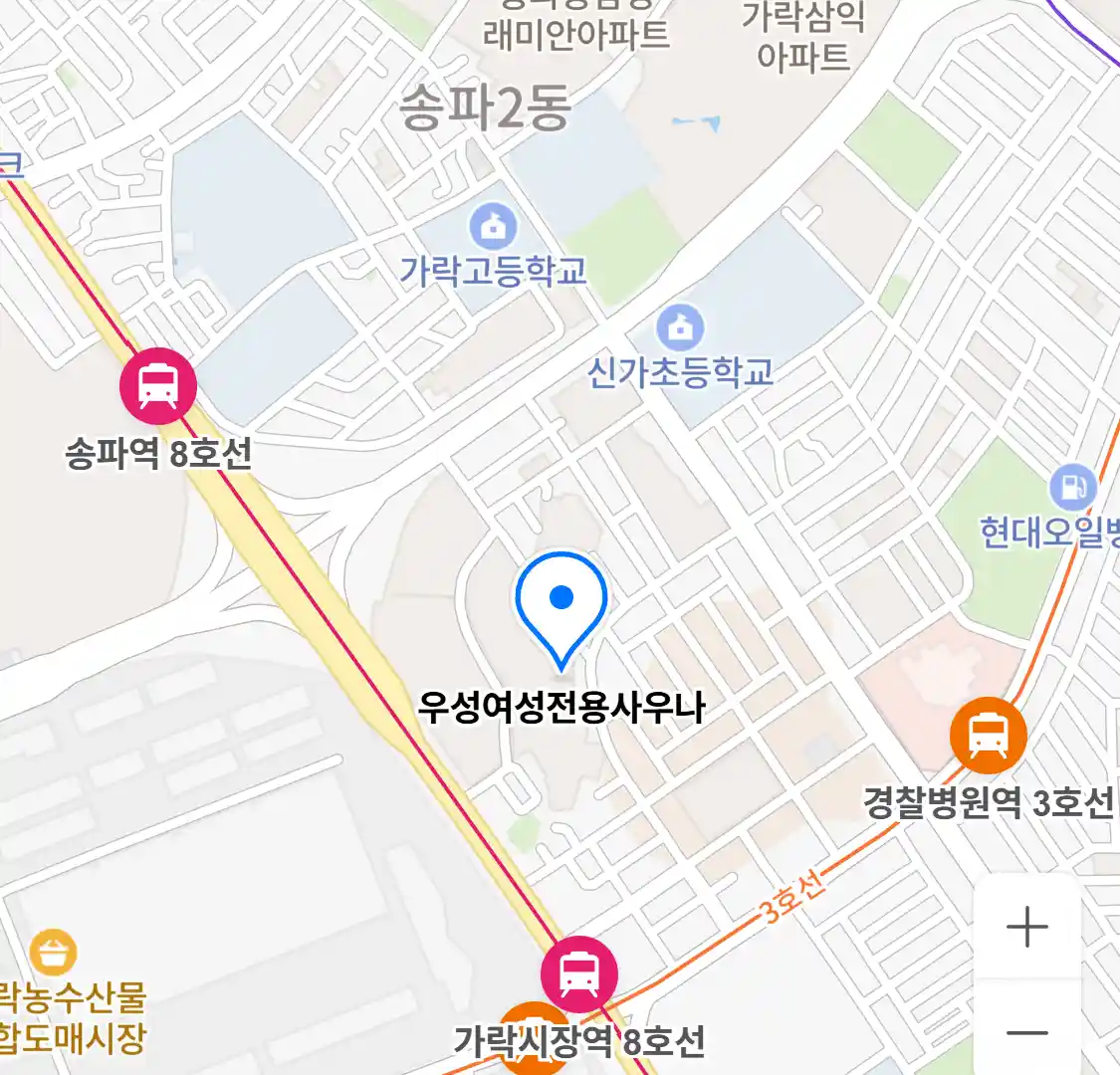Tap the 가락고등학교 school marker
Image resolution: width=1120 pixels, height=1075 pixels.
(x=493, y=228)
